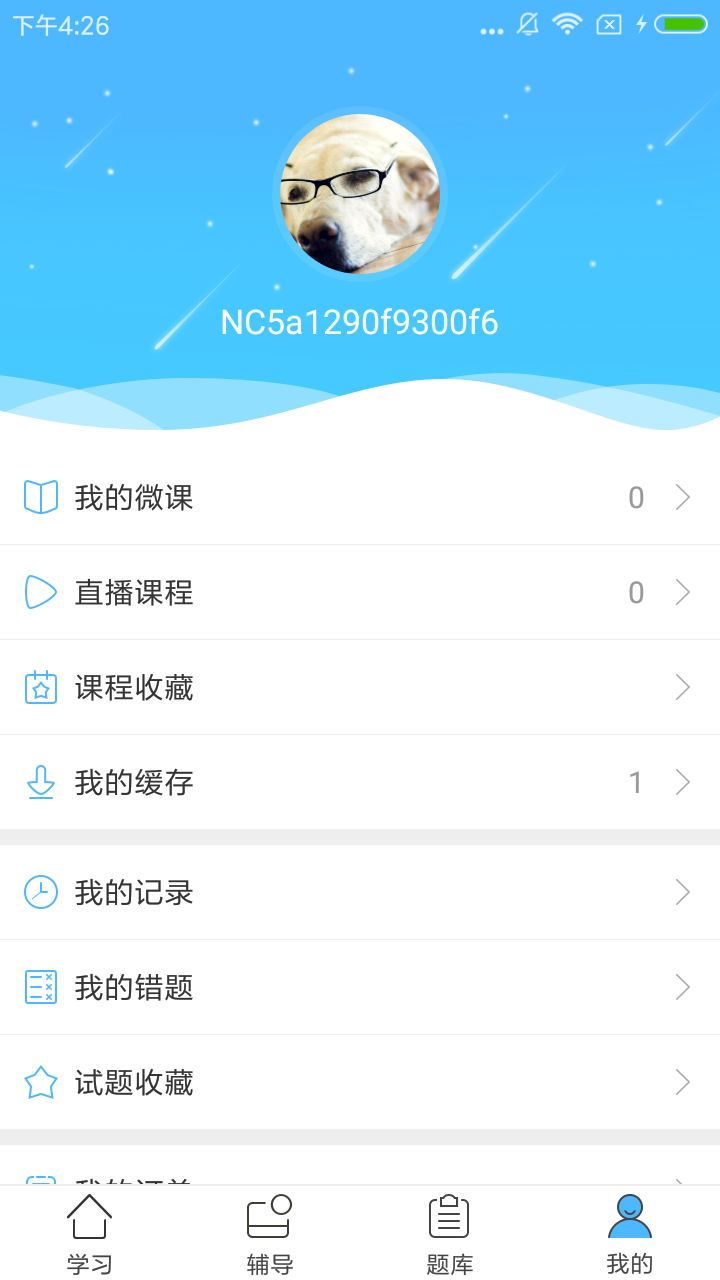Open 试题收藏 question favorites
720x1280 pixels.
tap(360, 1082)
